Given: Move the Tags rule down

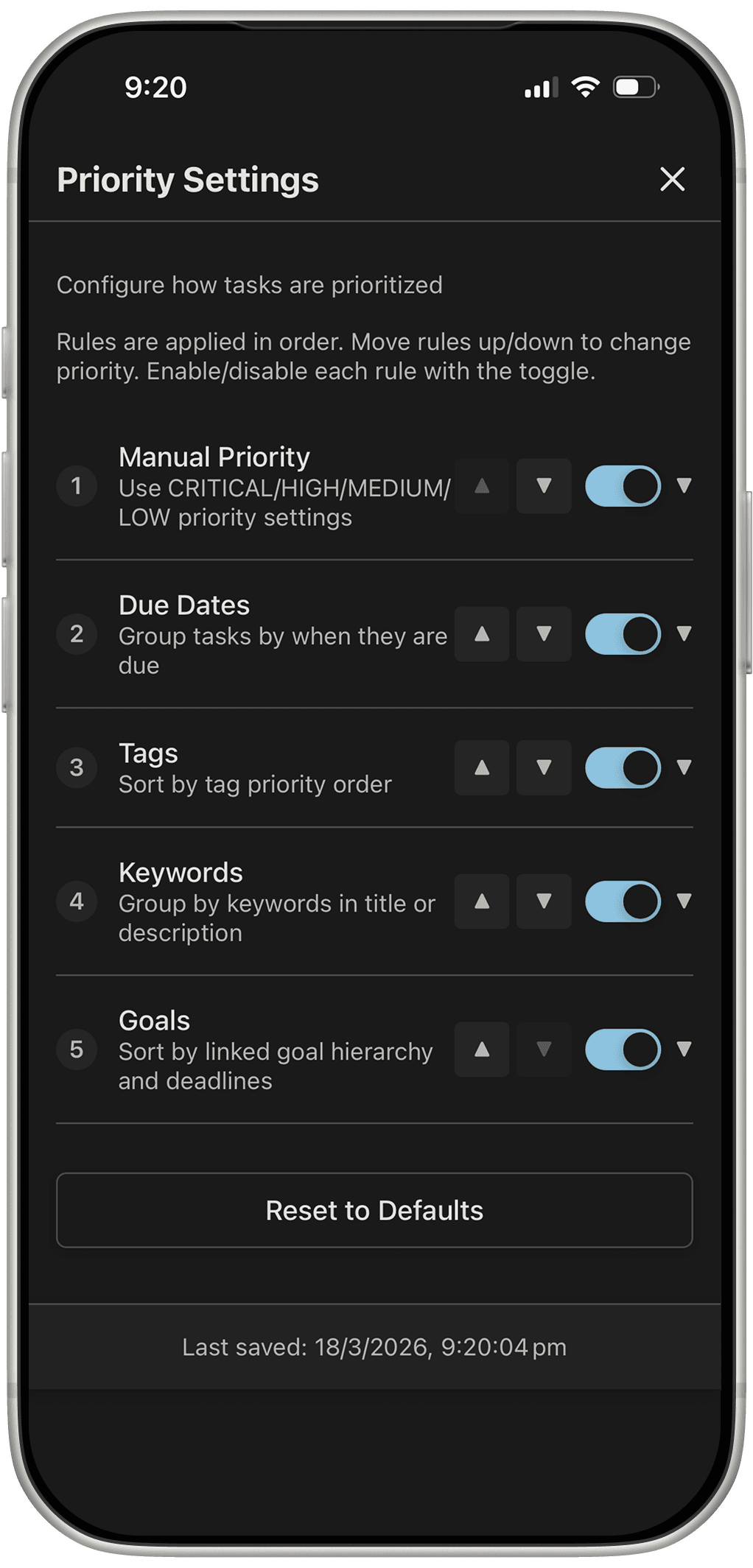Looking at the screenshot, I should [x=543, y=767].
